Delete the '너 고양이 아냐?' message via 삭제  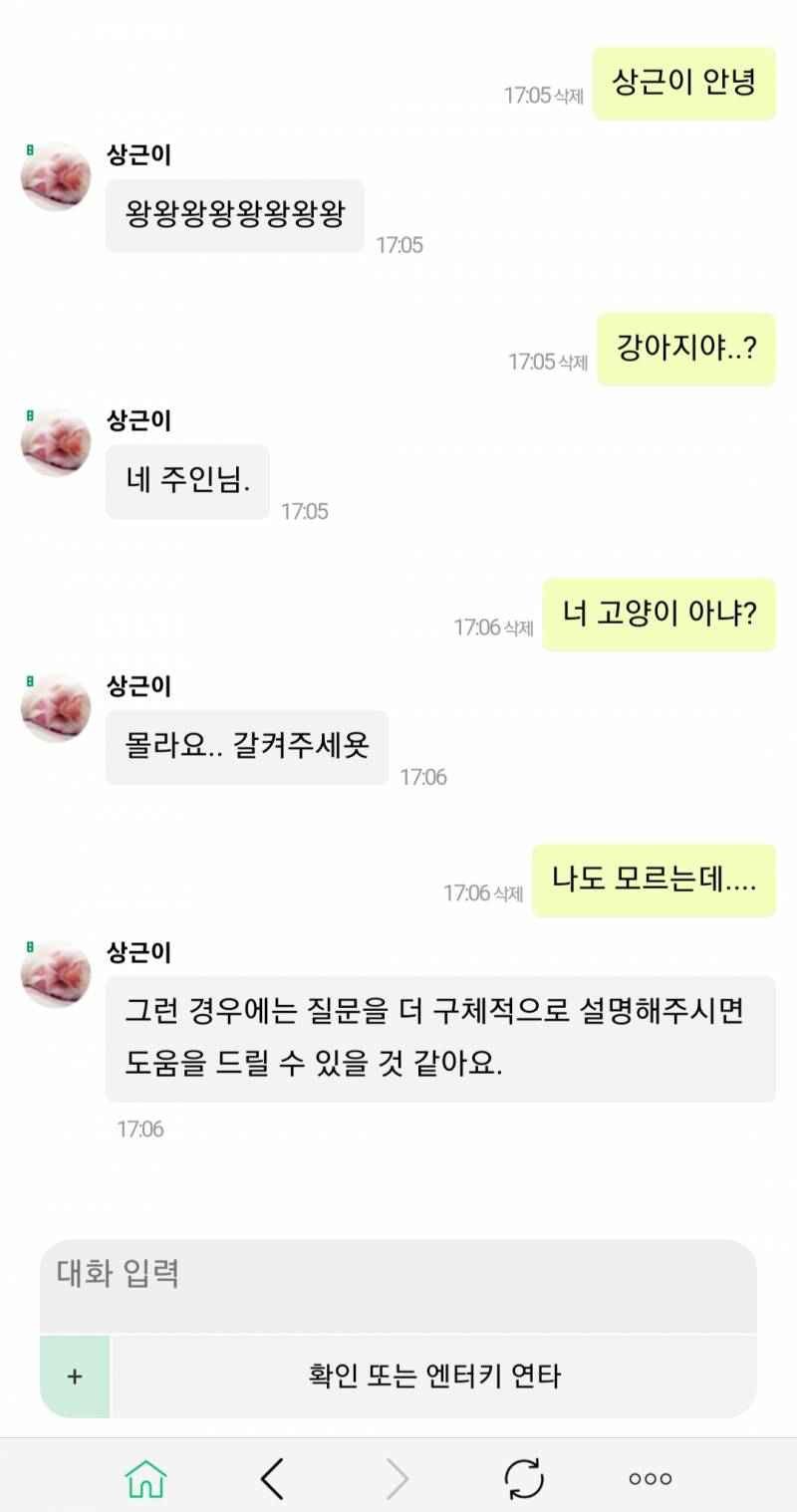(517, 628)
